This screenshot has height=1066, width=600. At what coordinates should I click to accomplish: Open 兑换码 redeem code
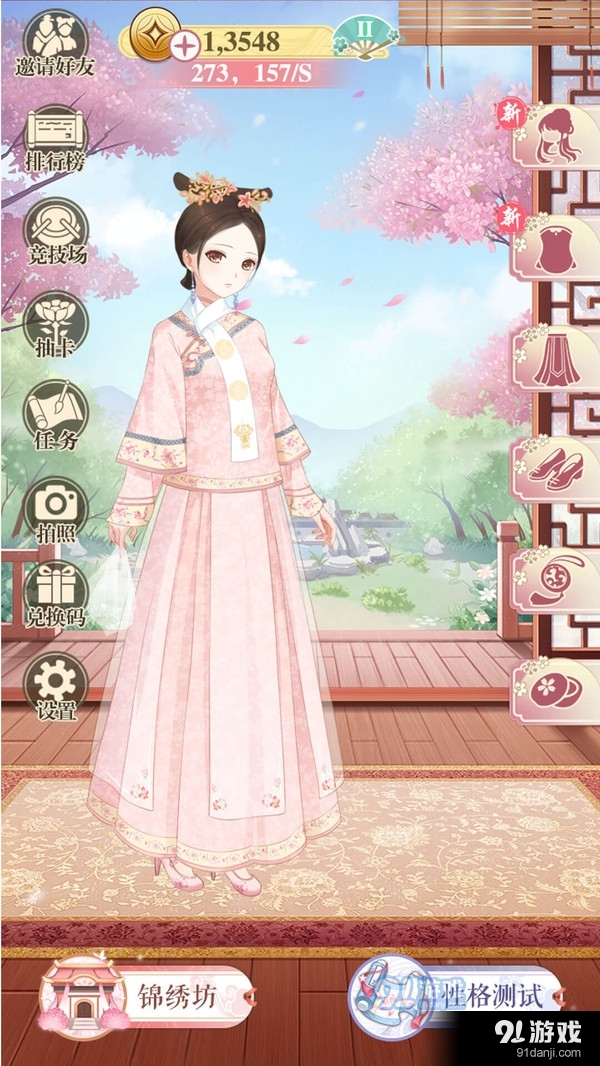pyautogui.click(x=56, y=593)
